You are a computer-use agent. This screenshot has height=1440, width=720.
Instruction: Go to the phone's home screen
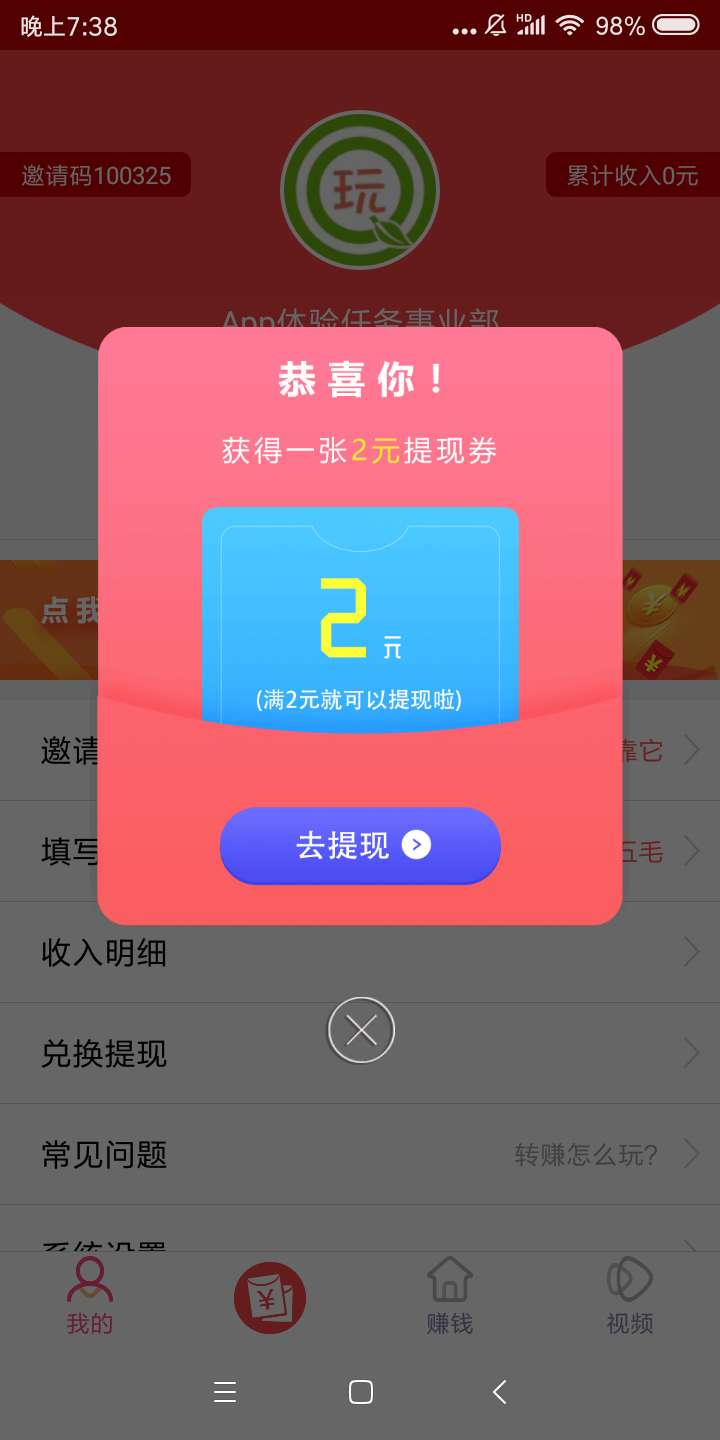click(361, 1392)
